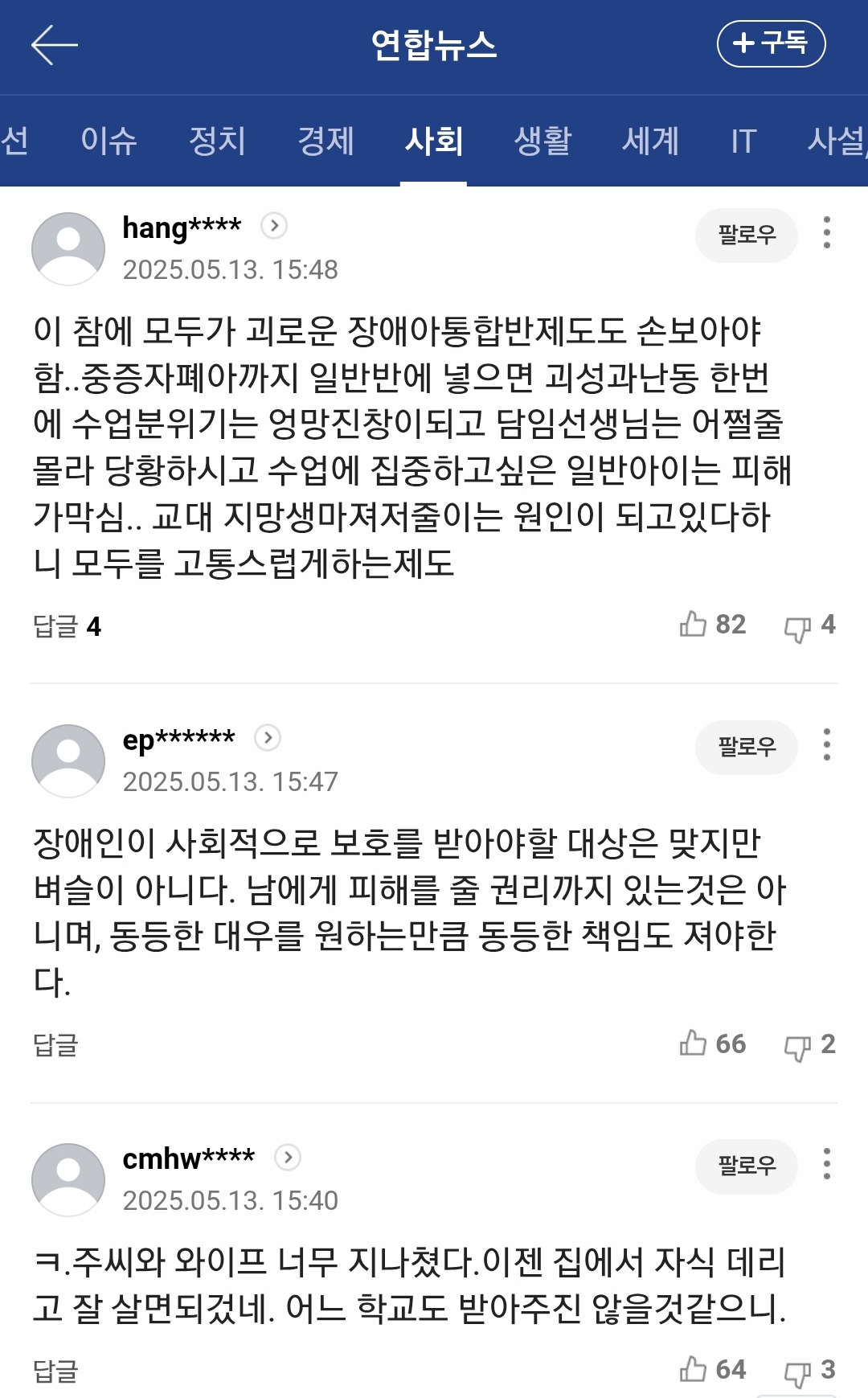Open overflow menu on cmhw**** comment
The height and width of the screenshot is (1398, 868).
click(826, 1163)
